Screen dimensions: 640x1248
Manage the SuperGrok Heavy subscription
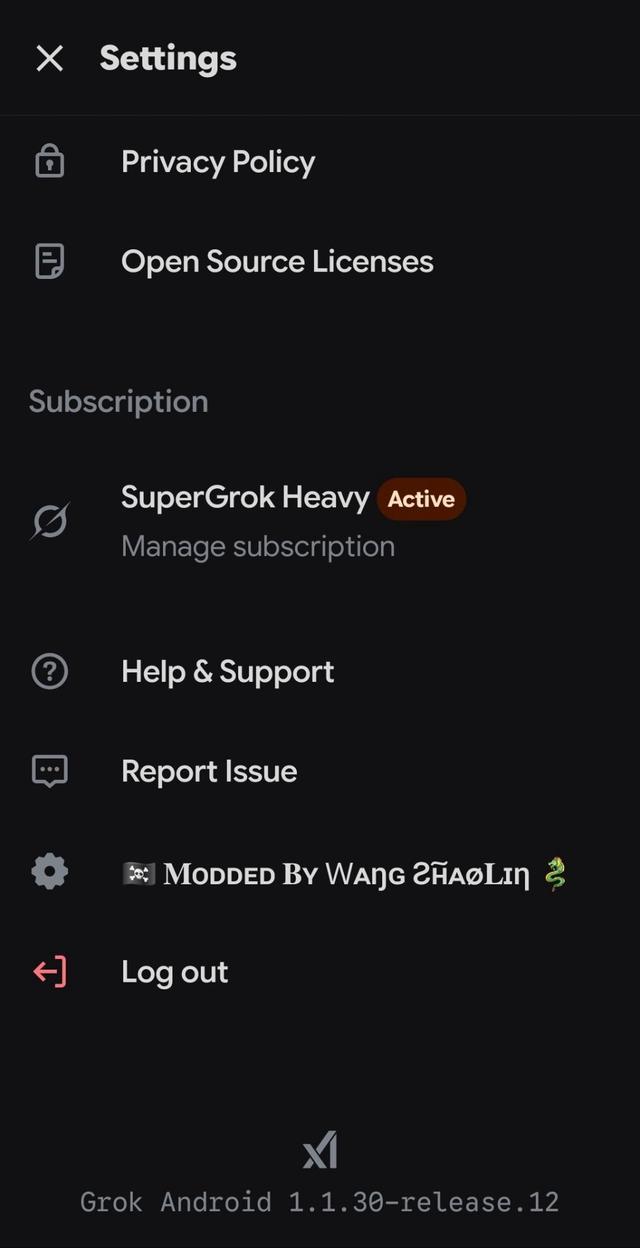258,546
